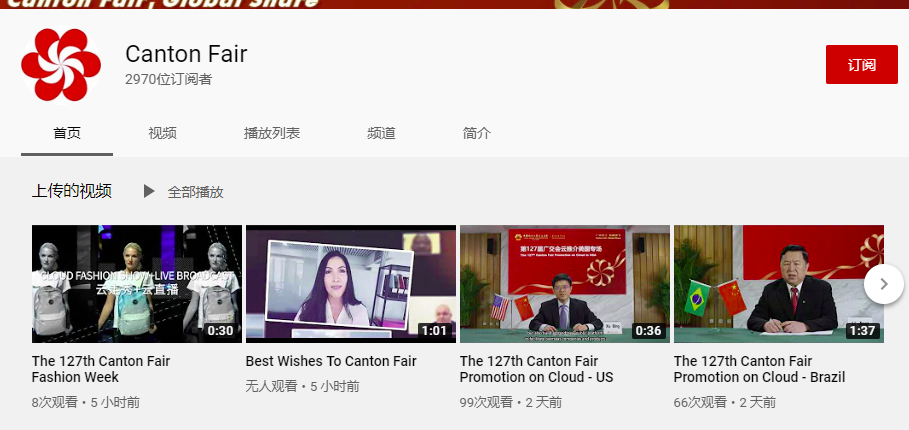The image size is (909, 430).
Task: Switch to the 播放列表 tab
Action: [271, 133]
